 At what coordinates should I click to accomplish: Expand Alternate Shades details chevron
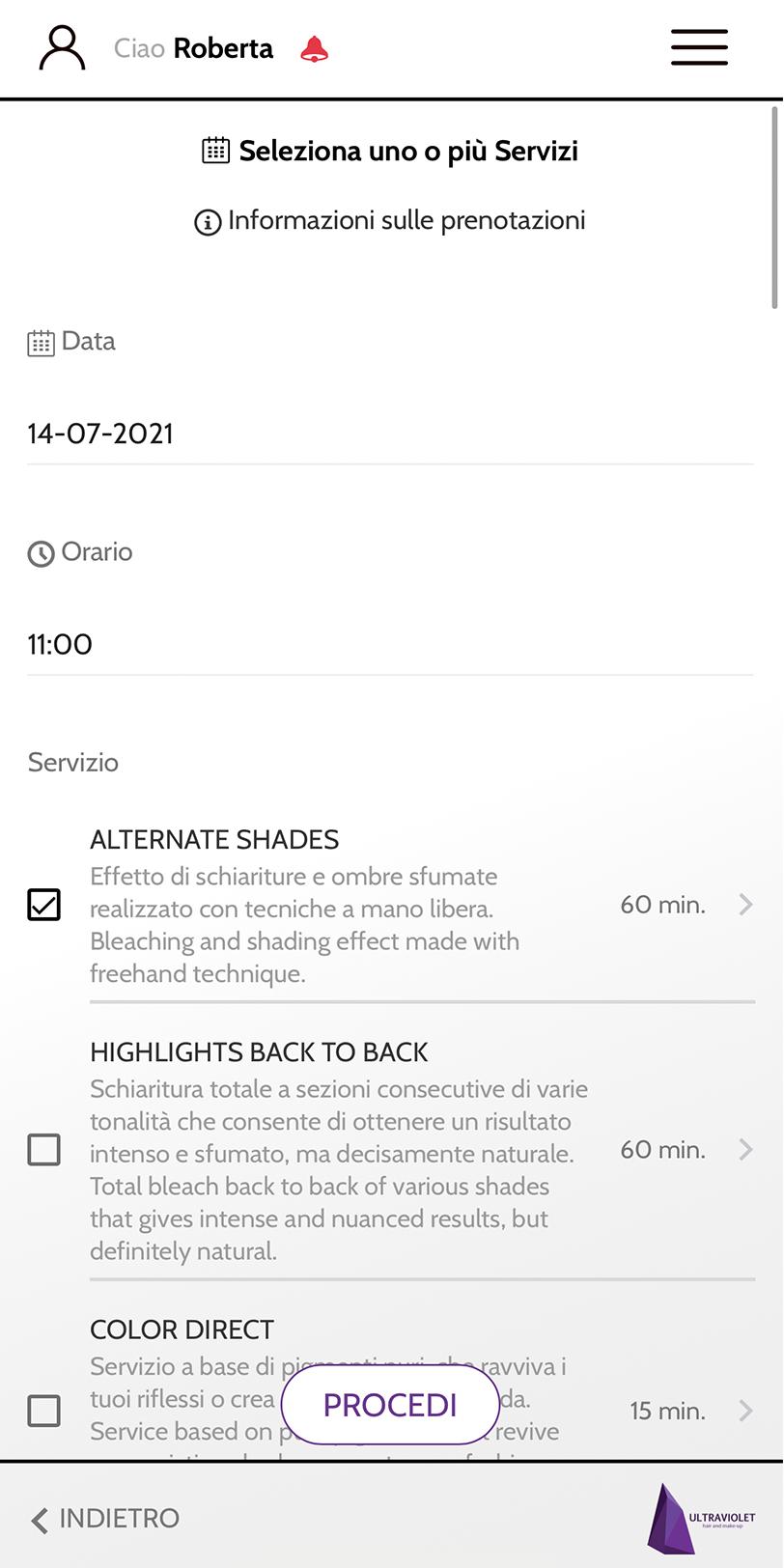(x=745, y=905)
